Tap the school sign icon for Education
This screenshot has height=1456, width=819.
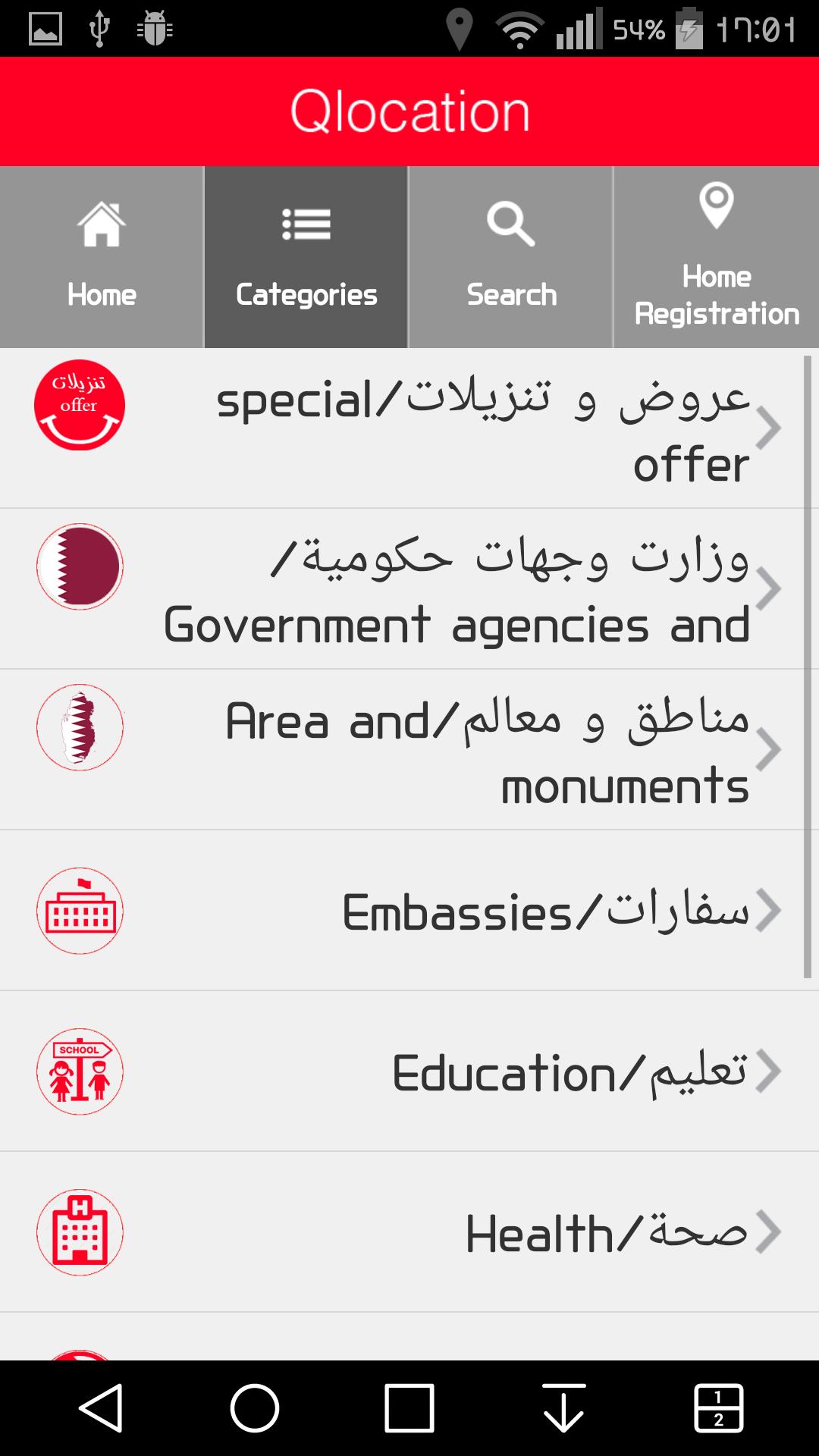[x=79, y=1070]
